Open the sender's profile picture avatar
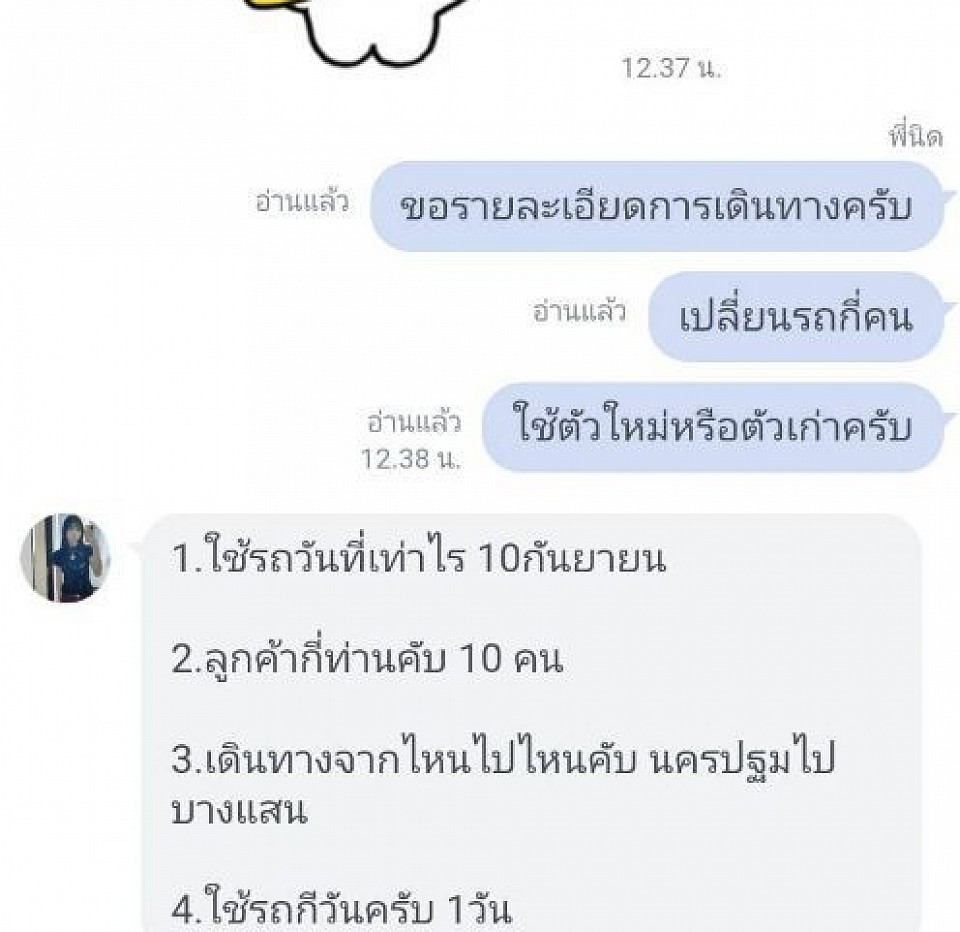 65,558
